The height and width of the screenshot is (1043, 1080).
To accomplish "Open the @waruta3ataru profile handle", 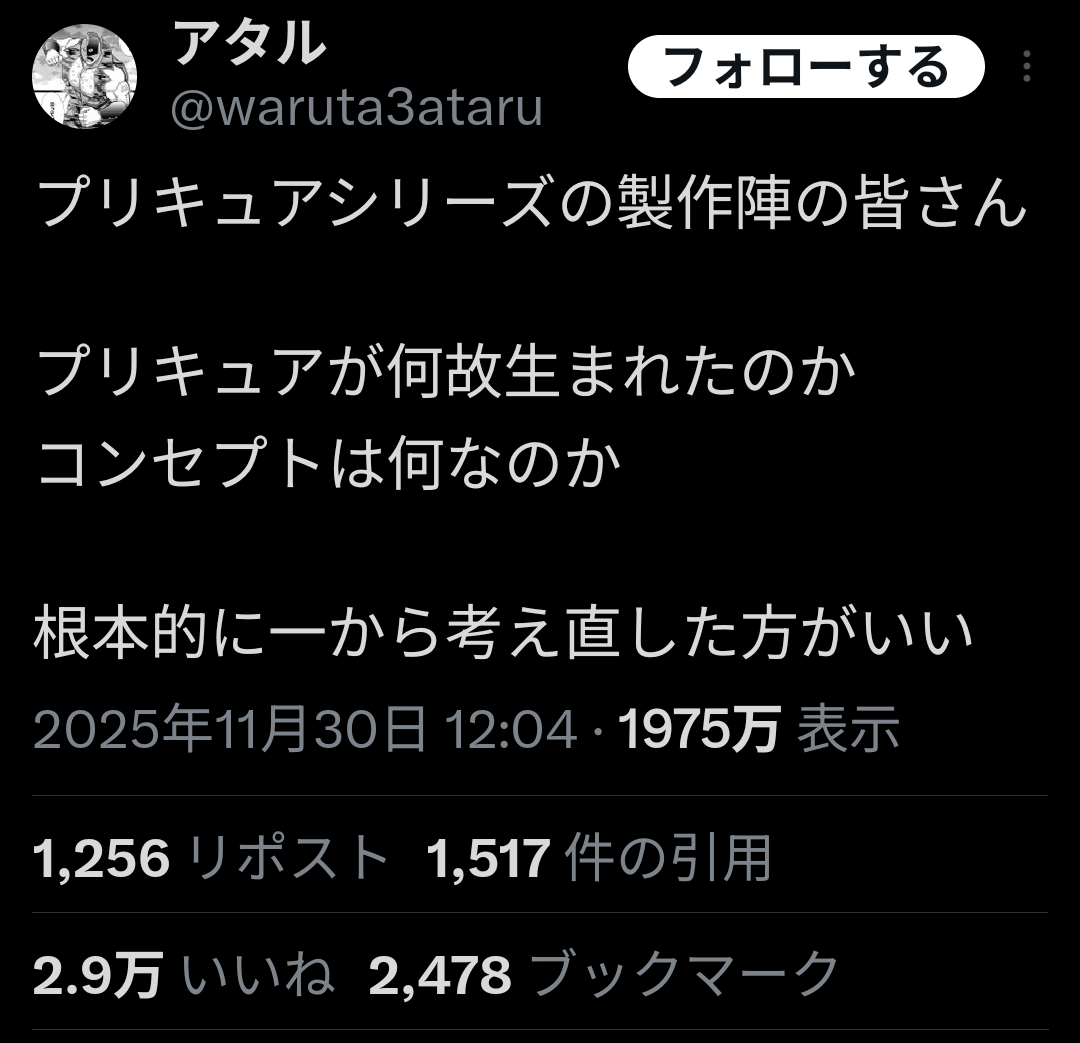I will [356, 108].
